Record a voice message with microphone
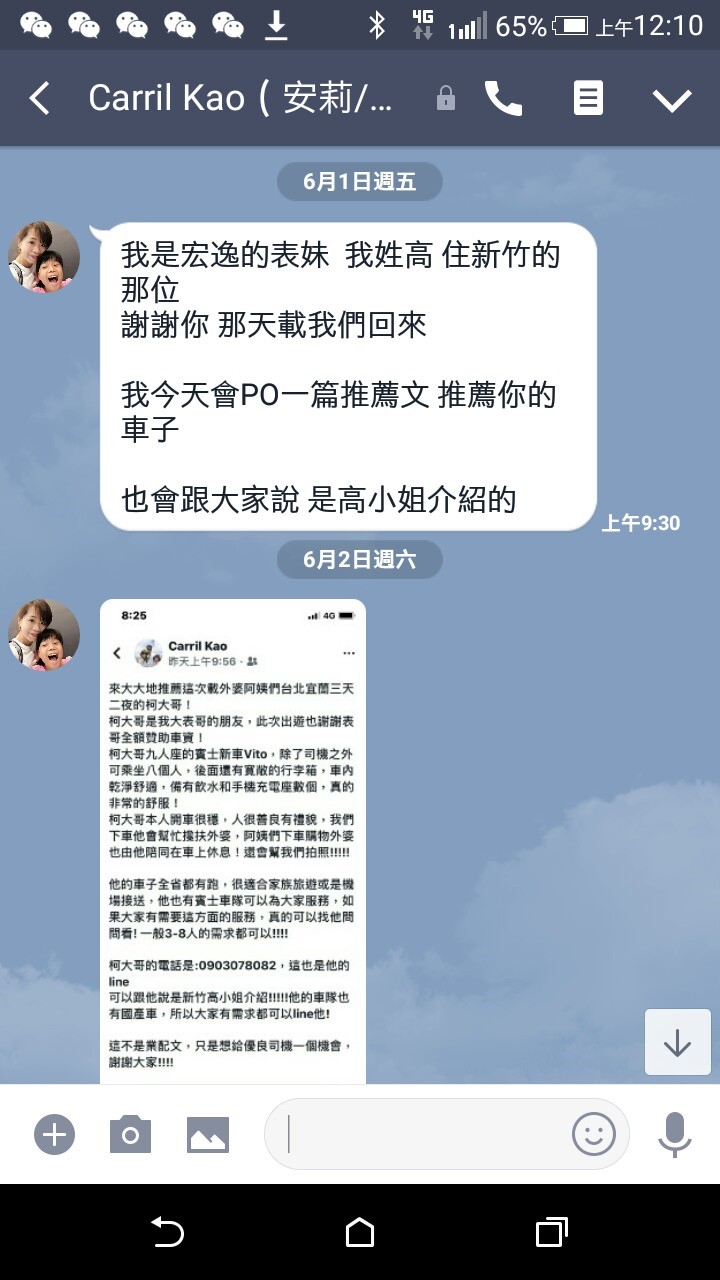The image size is (720, 1280). click(x=675, y=1134)
